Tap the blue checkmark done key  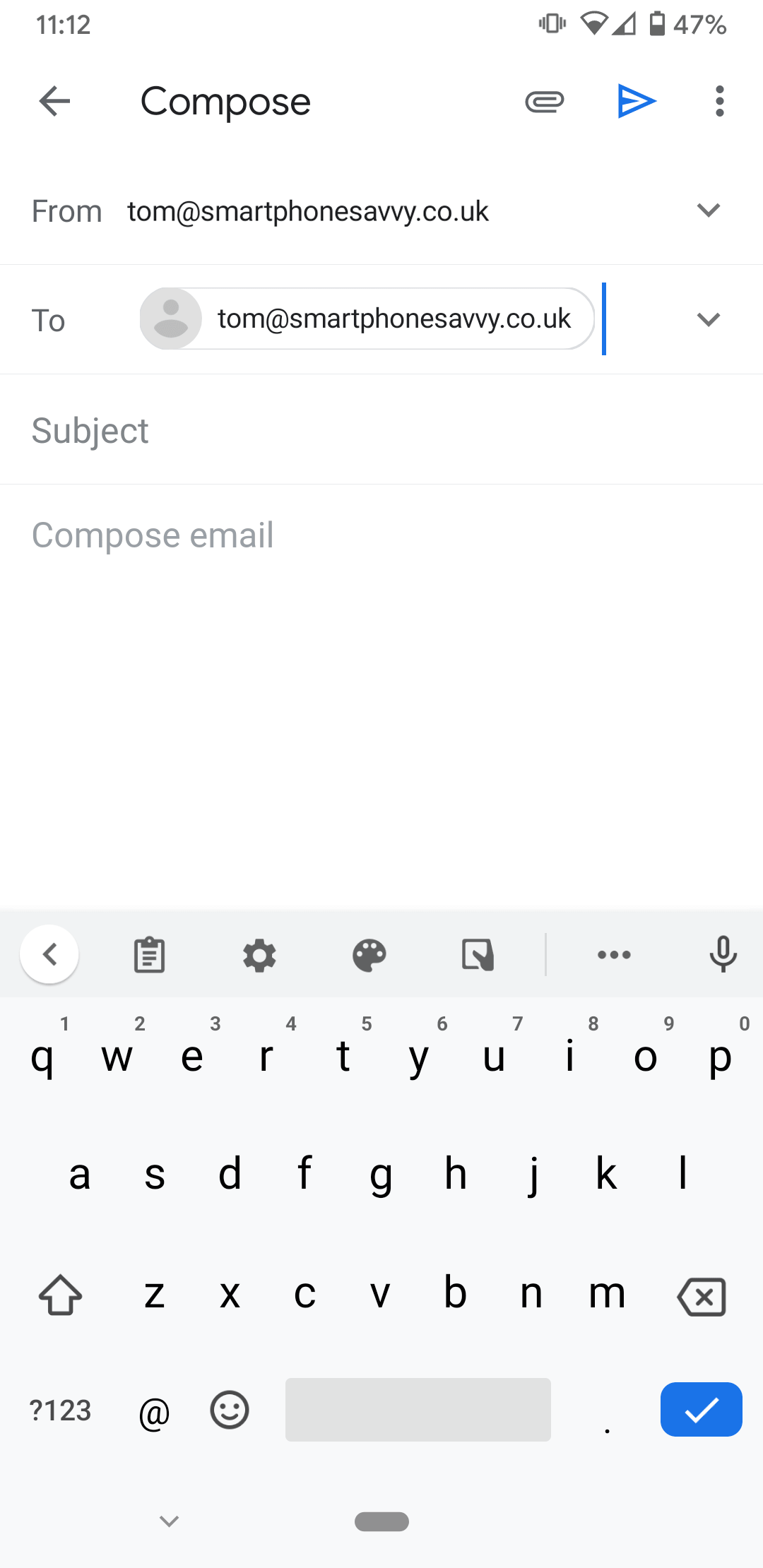pos(701,1410)
